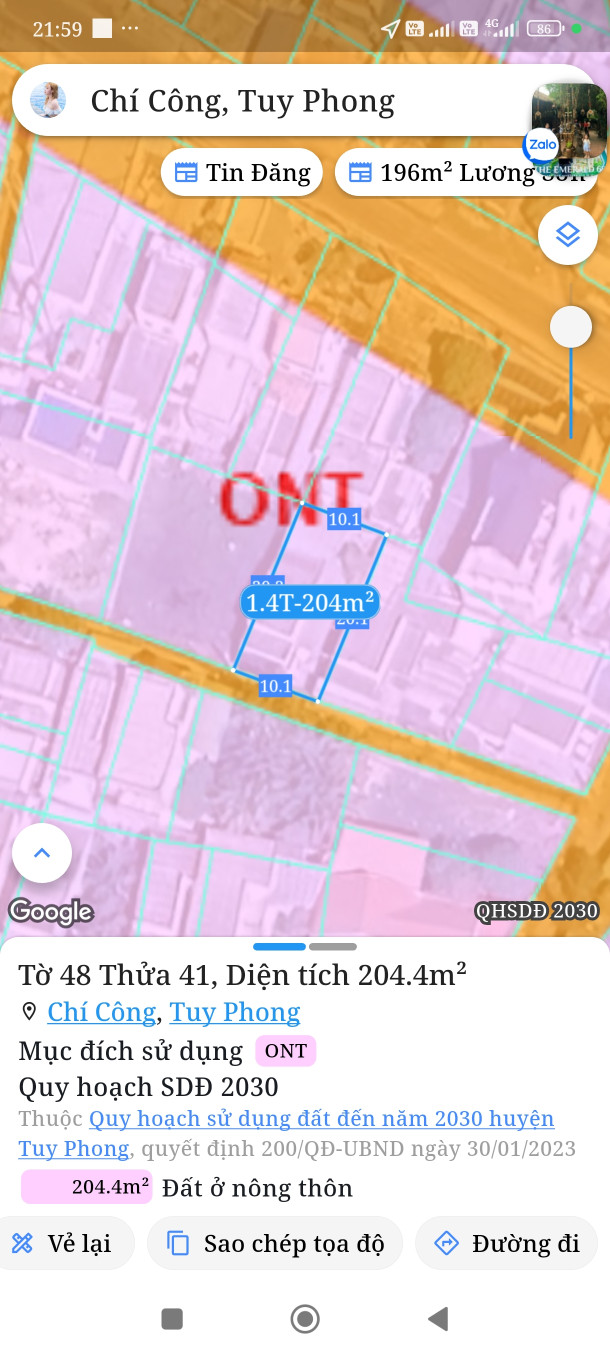Open the Chí Công location link

point(101,1012)
